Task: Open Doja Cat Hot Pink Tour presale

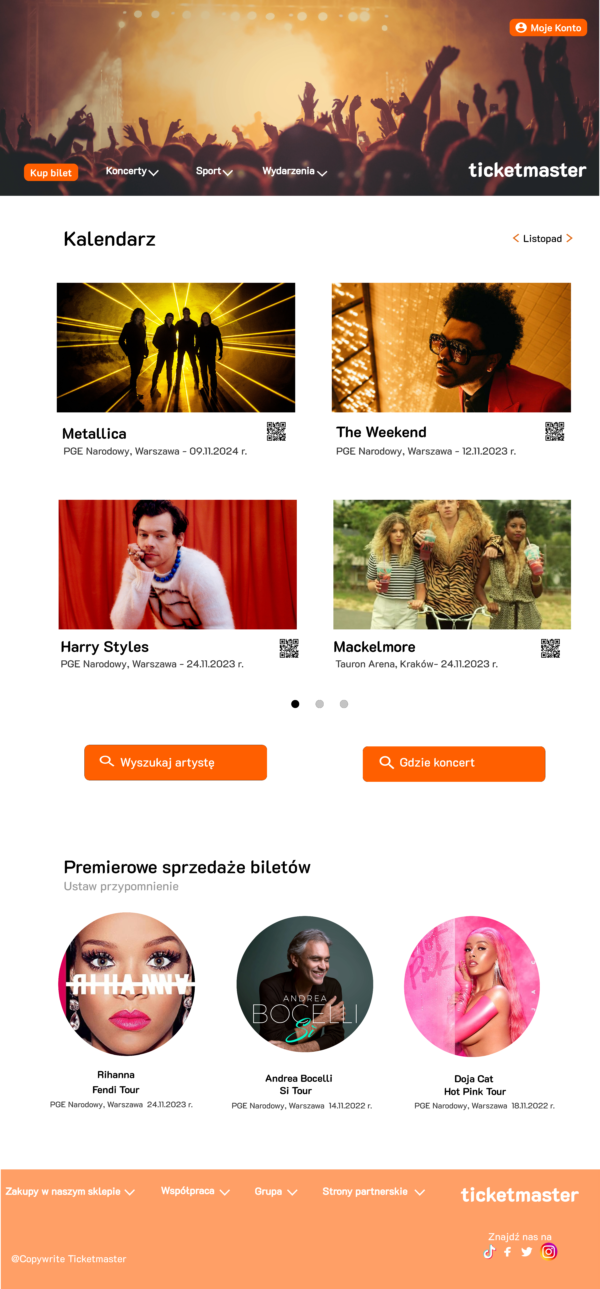Action: pyautogui.click(x=472, y=984)
